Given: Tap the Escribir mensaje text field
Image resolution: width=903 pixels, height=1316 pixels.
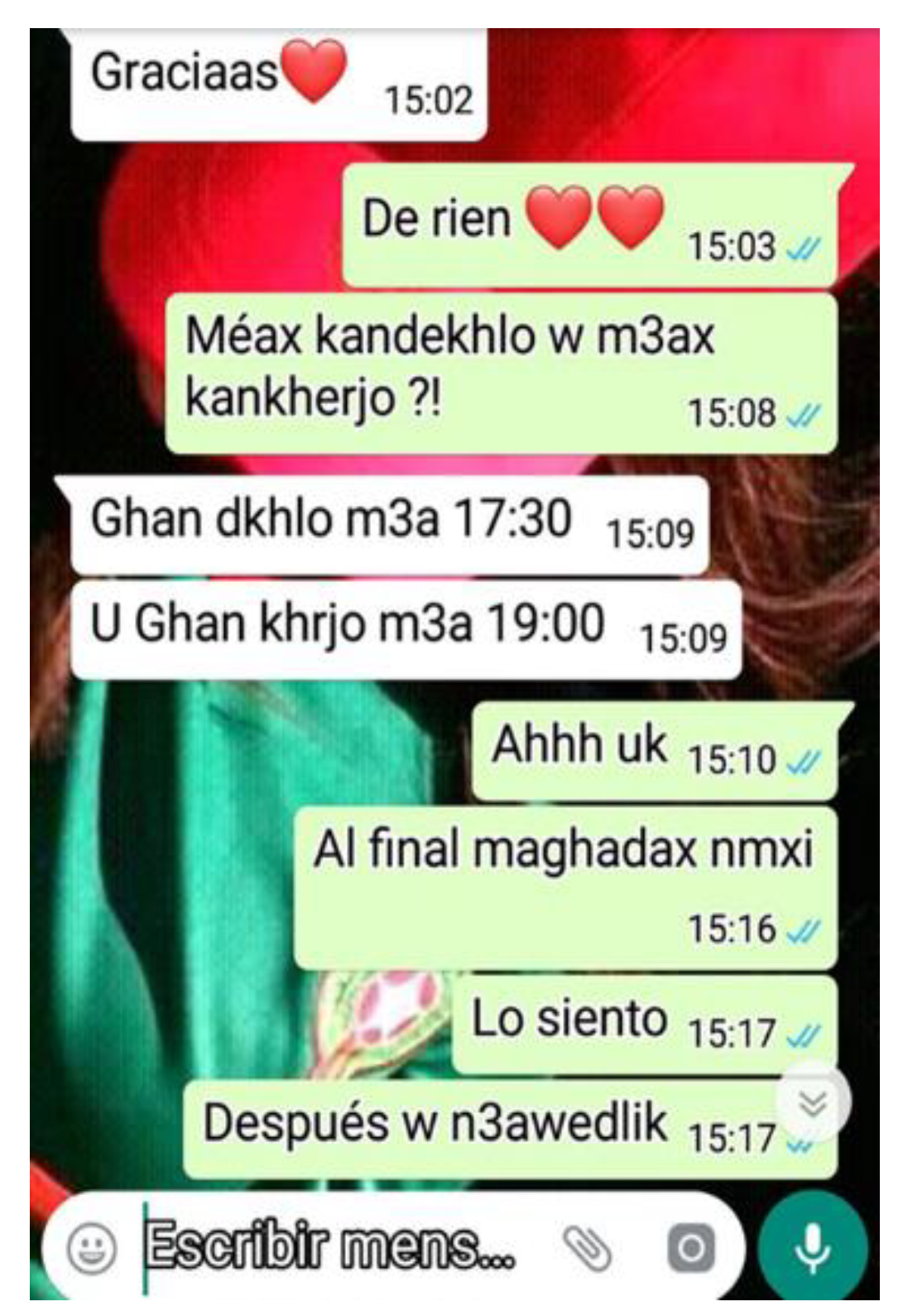Looking at the screenshot, I should 331,1246.
